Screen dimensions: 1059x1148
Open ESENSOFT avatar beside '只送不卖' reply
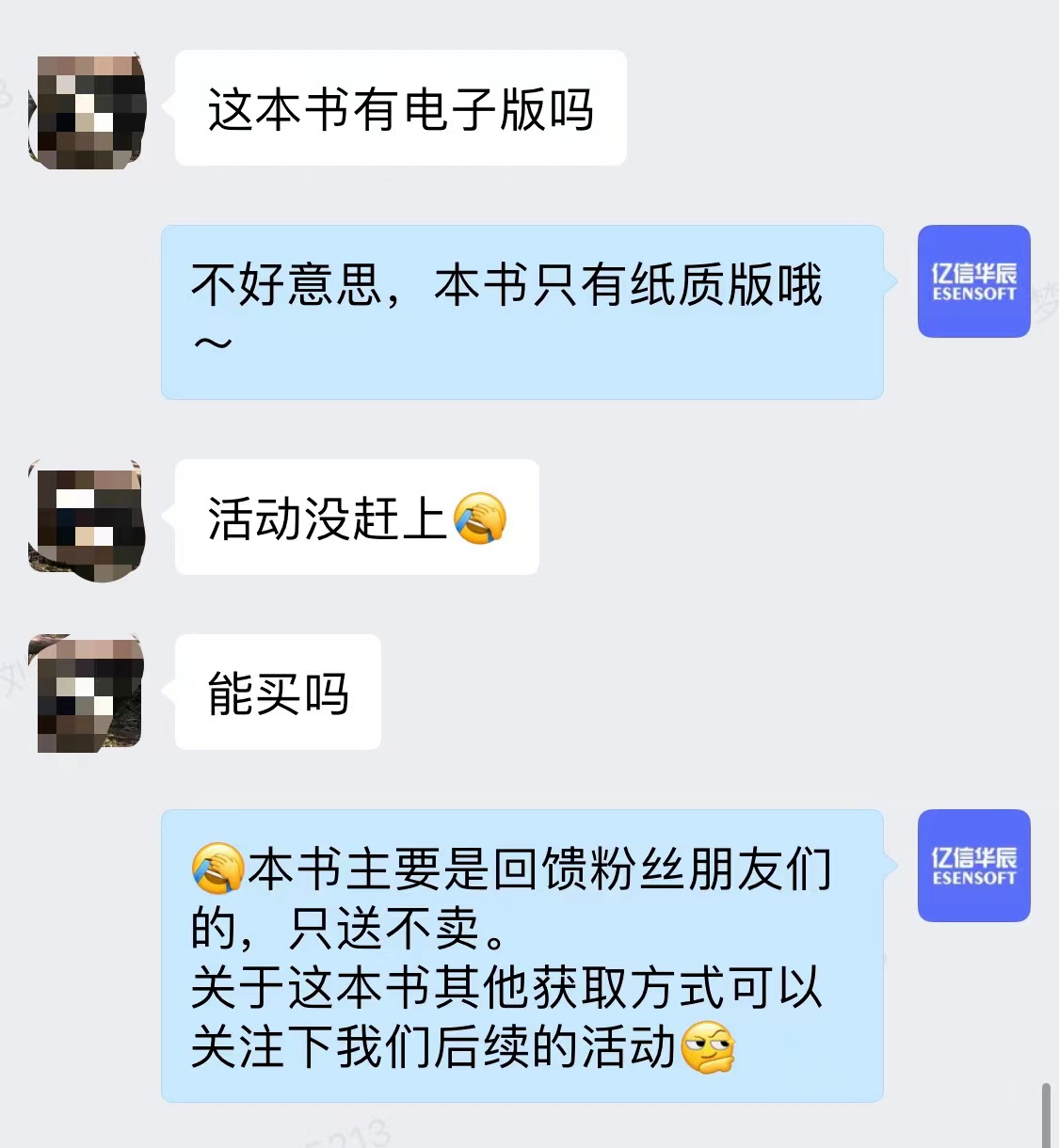coord(973,866)
